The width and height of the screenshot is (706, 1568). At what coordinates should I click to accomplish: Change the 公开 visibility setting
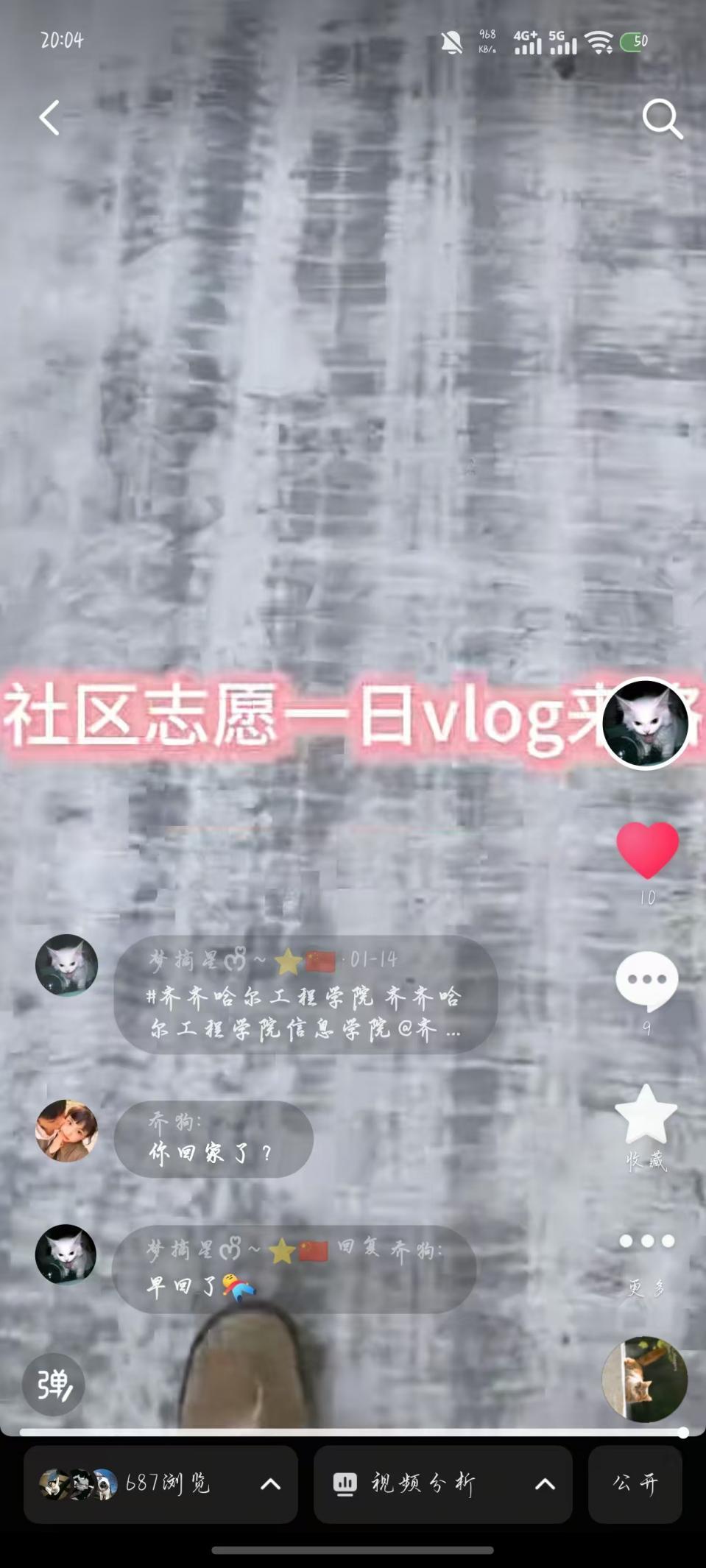pyautogui.click(x=635, y=1483)
